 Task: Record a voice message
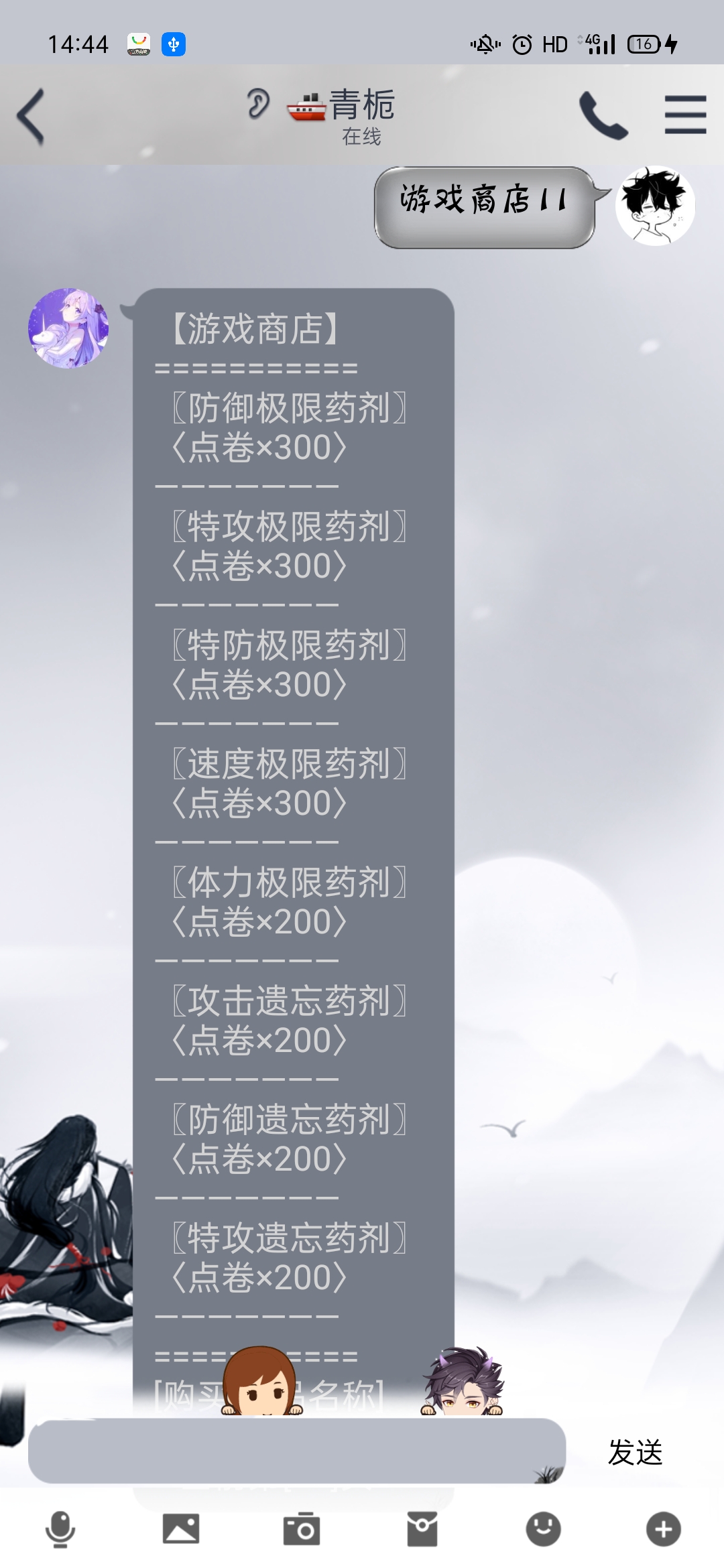pos(60,1529)
